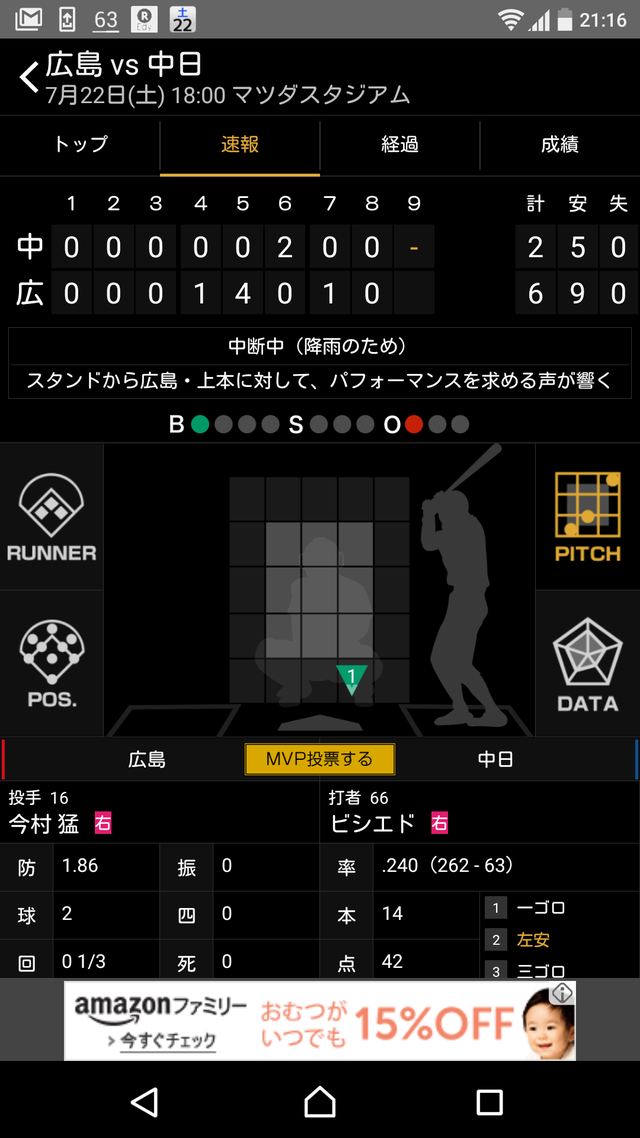
Task: Switch to the 成績 tab
Action: click(x=560, y=144)
